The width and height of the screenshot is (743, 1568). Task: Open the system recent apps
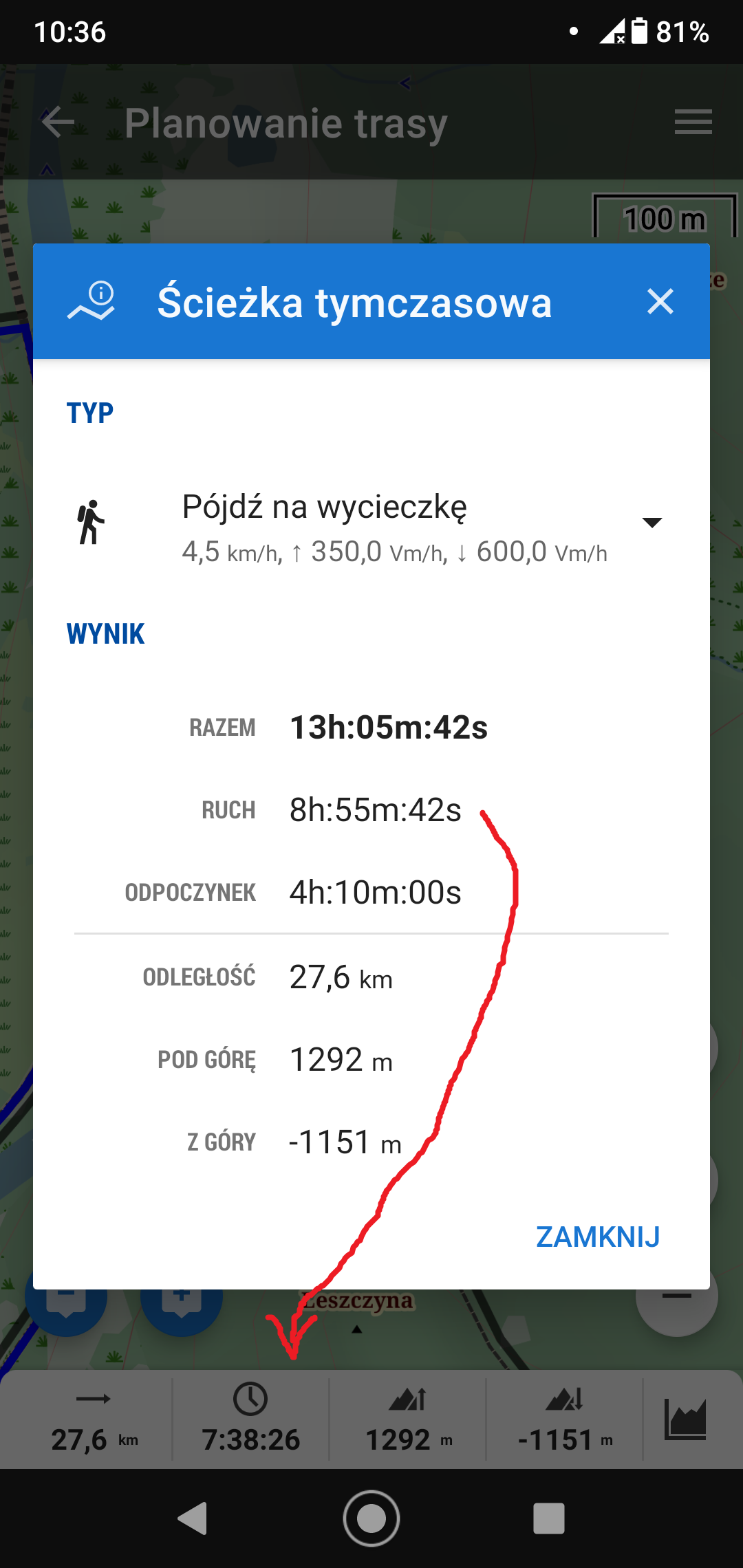coord(548,1518)
